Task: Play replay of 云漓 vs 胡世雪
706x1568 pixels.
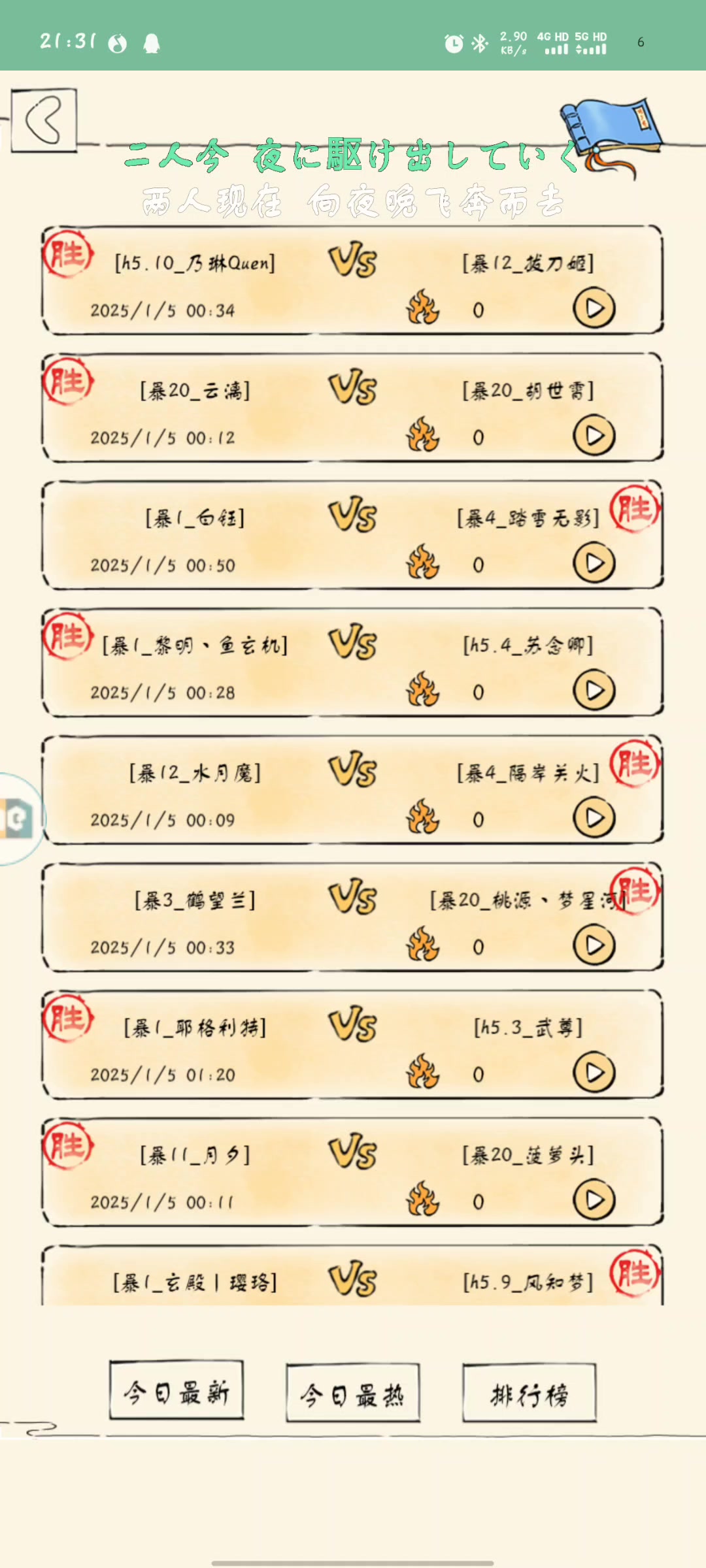Action: (x=594, y=436)
